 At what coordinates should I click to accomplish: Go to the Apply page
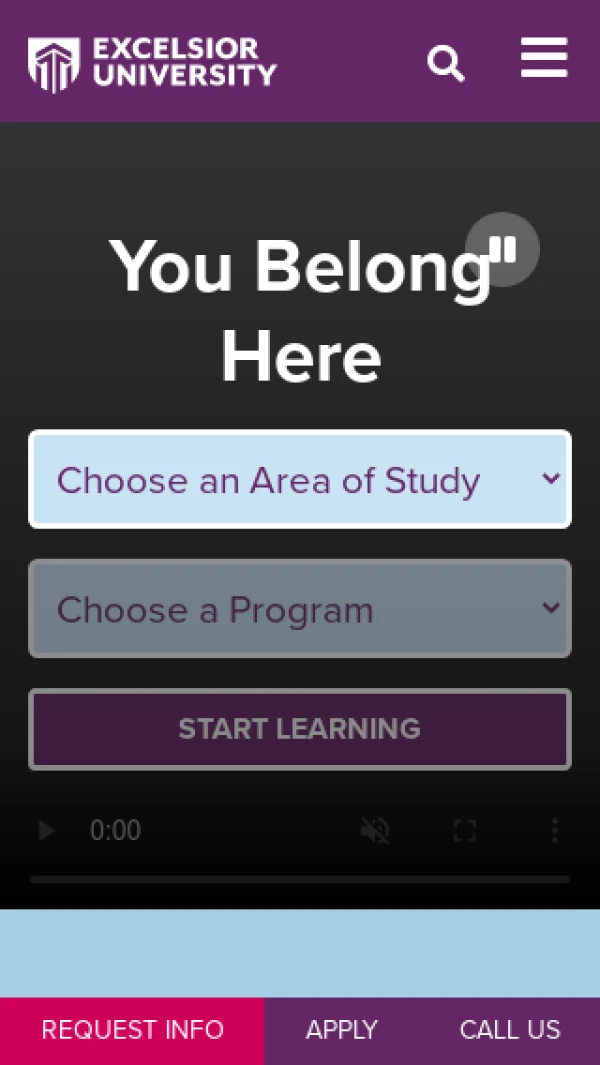[342, 1030]
